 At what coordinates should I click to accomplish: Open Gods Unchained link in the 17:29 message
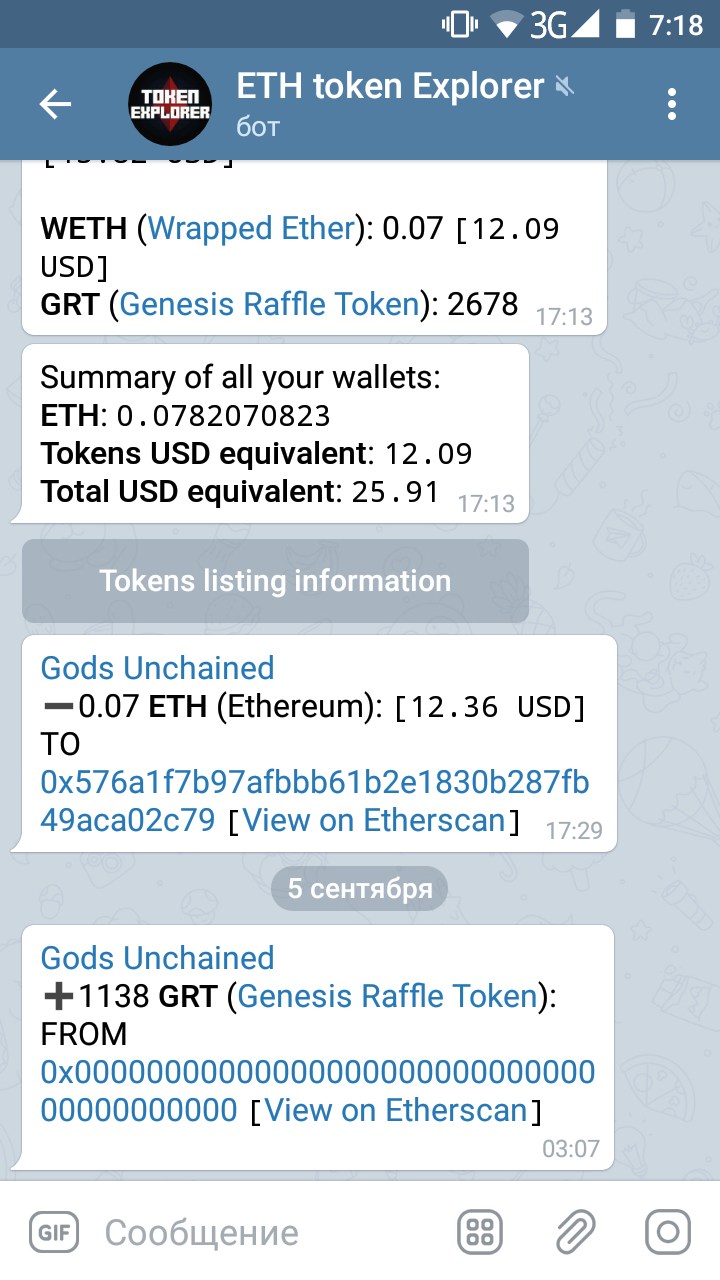coord(157,668)
